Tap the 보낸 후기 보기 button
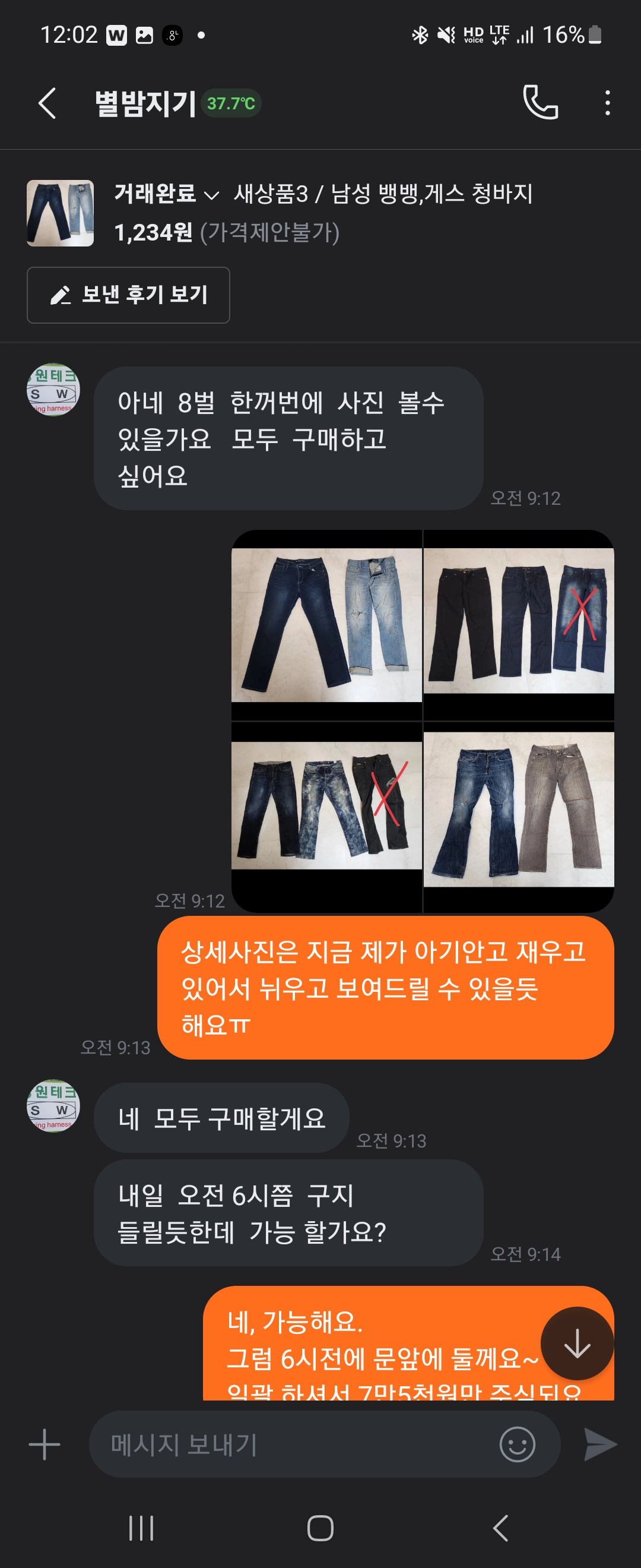The image size is (641, 1568). coord(128,295)
